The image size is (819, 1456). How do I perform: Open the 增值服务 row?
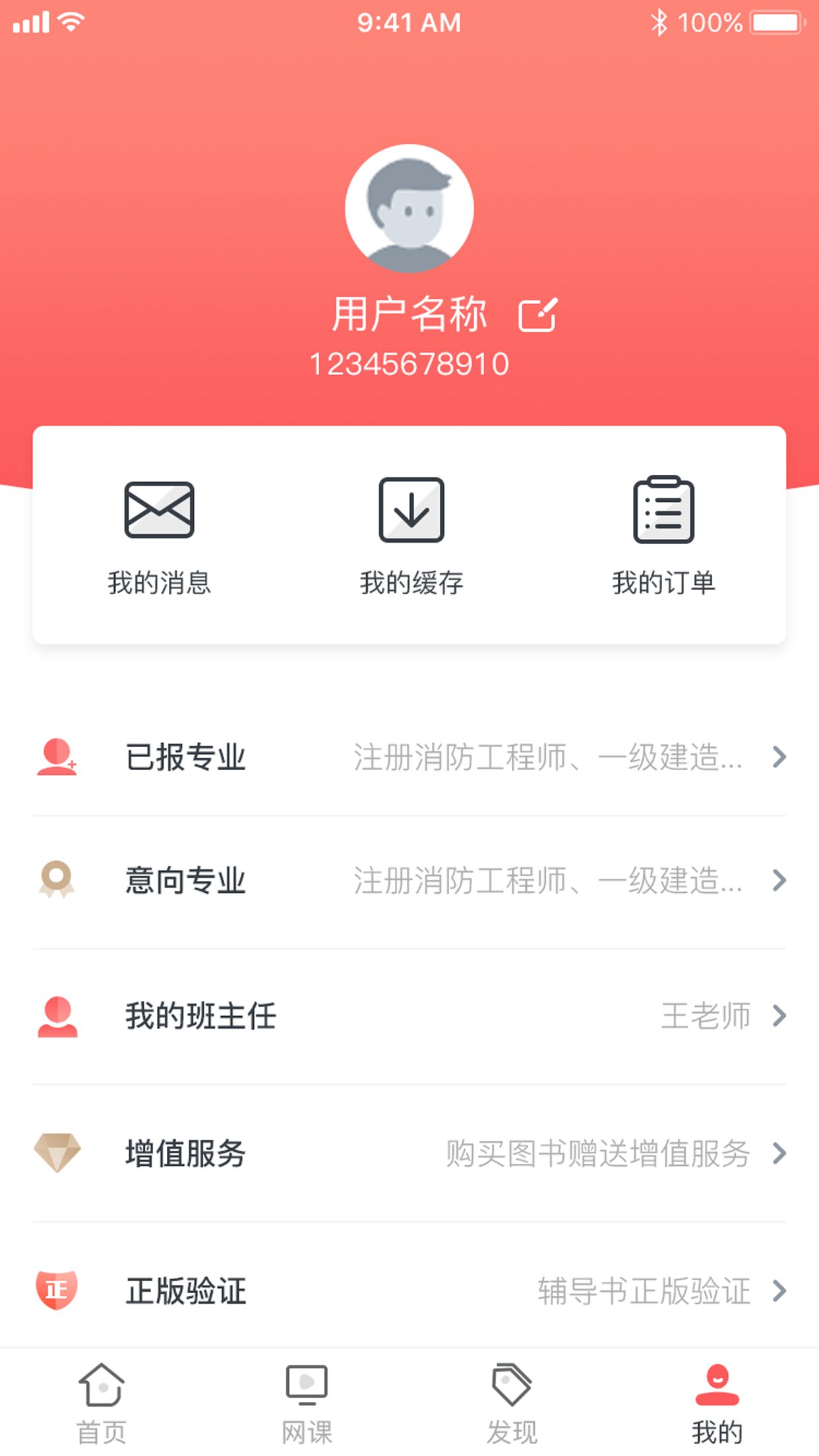click(409, 1153)
